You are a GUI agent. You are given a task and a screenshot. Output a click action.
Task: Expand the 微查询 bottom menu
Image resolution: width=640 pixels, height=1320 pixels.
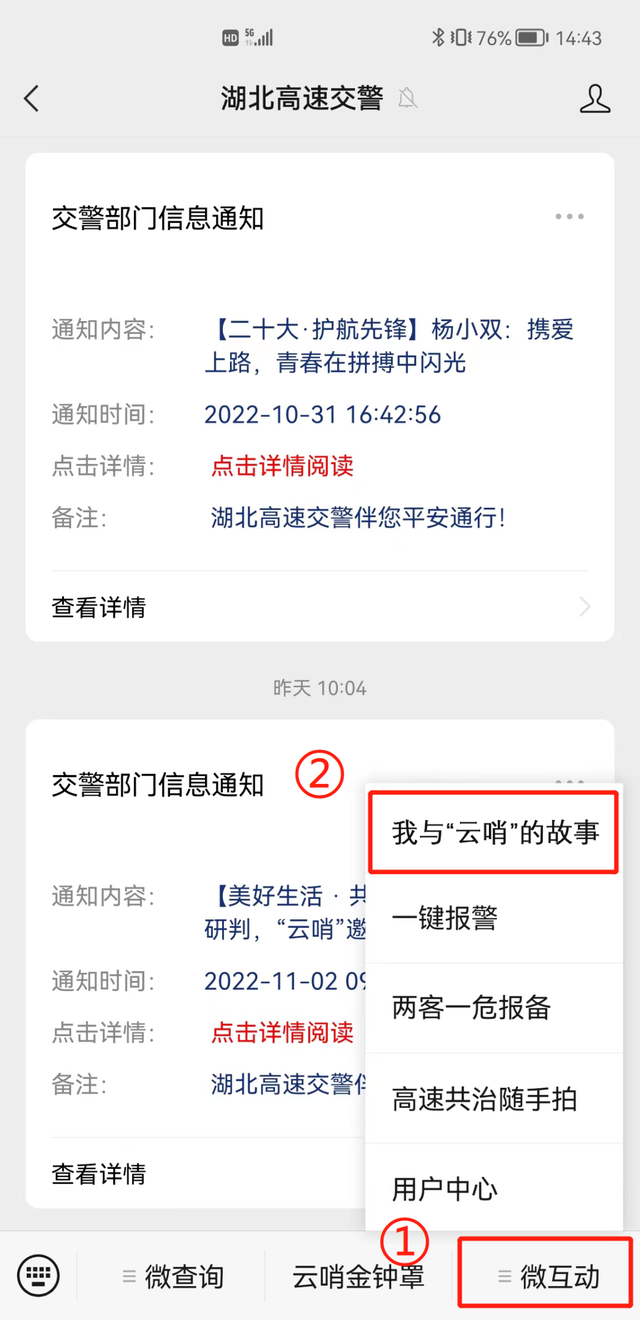[x=173, y=1276]
